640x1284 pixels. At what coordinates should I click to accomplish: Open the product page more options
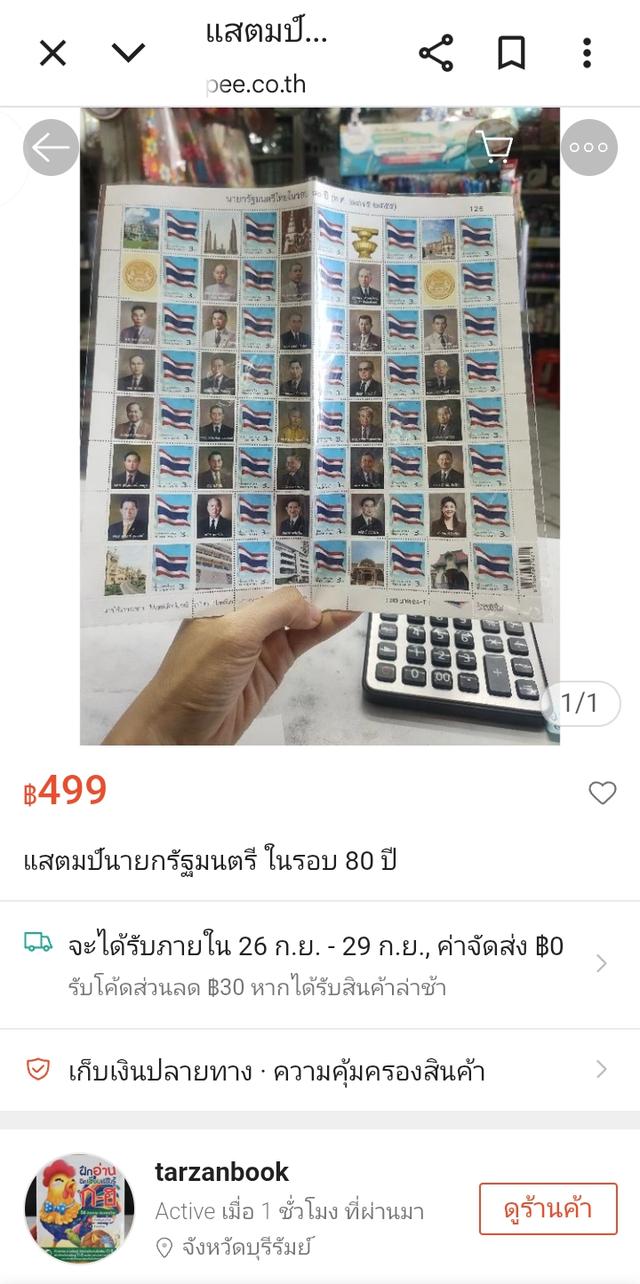click(x=589, y=148)
